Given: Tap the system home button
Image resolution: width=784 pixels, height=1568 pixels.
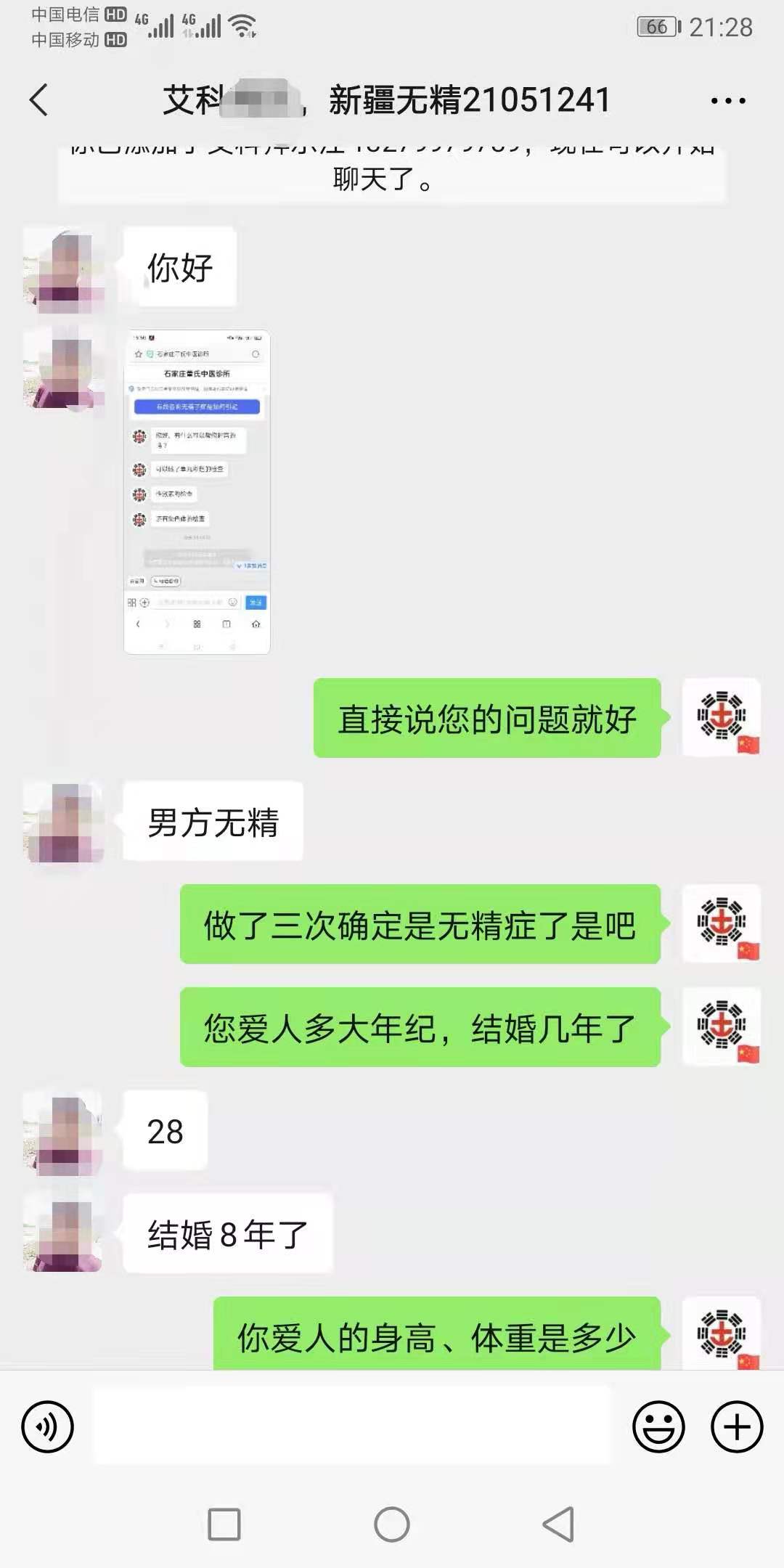Looking at the screenshot, I should (392, 1524).
